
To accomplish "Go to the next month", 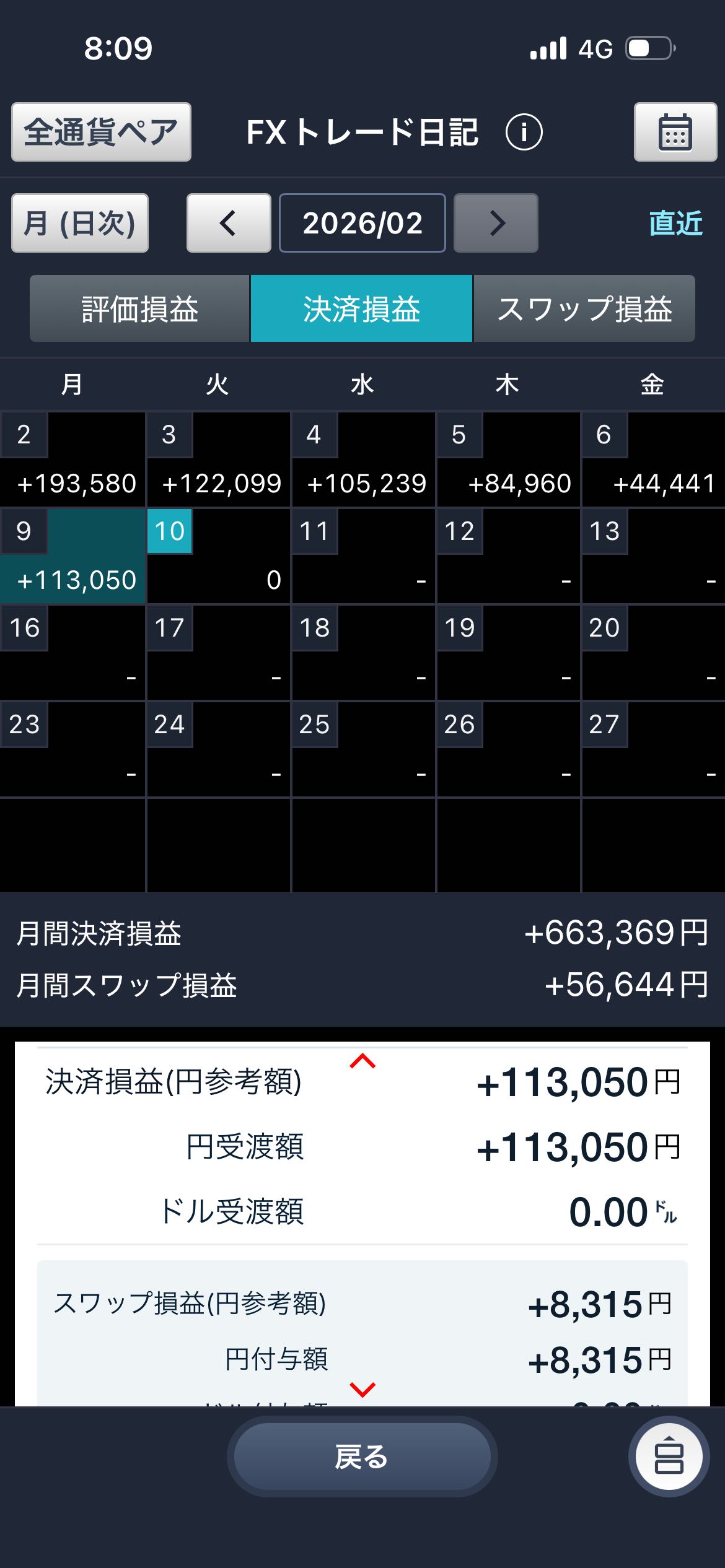I will point(496,223).
